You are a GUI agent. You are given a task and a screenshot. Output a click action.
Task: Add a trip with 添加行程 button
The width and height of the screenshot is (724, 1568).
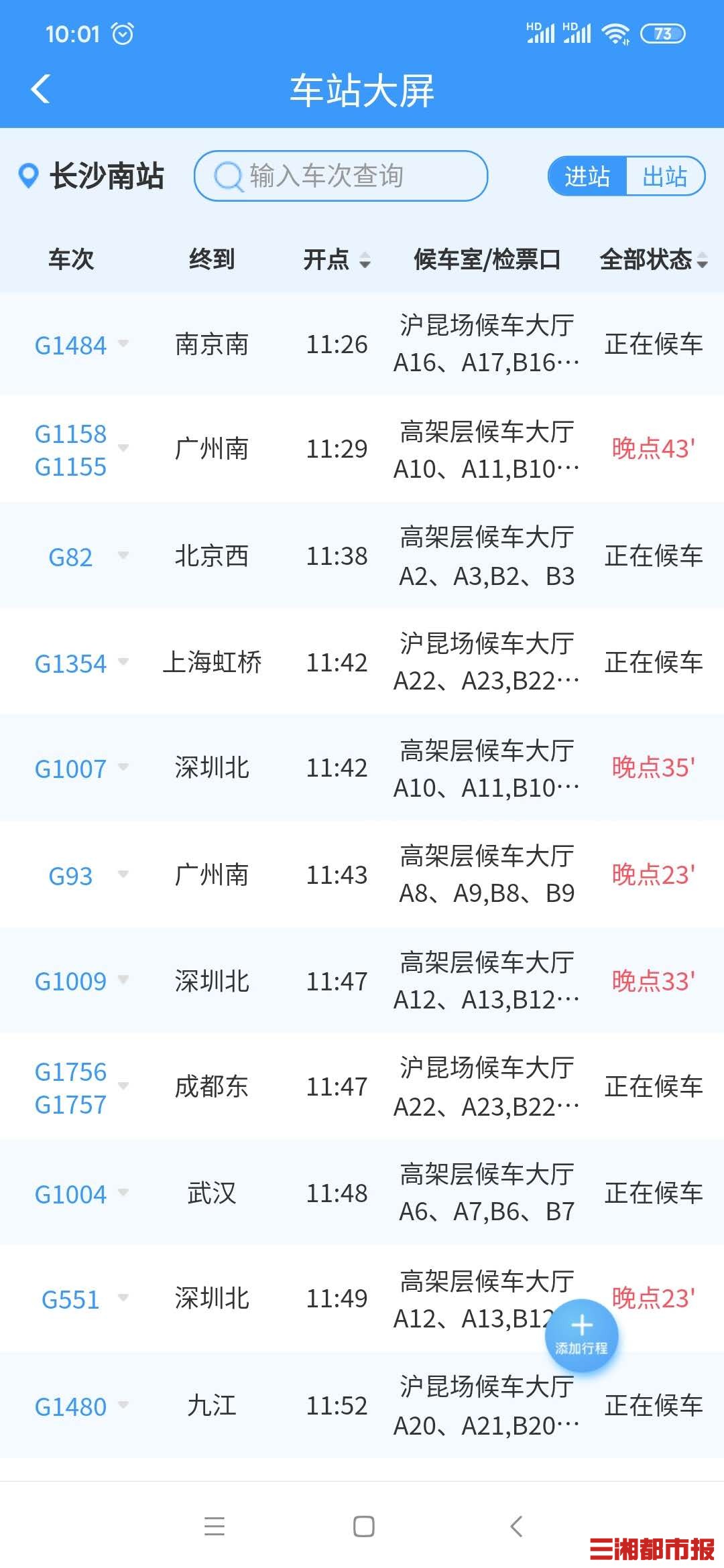click(581, 1335)
